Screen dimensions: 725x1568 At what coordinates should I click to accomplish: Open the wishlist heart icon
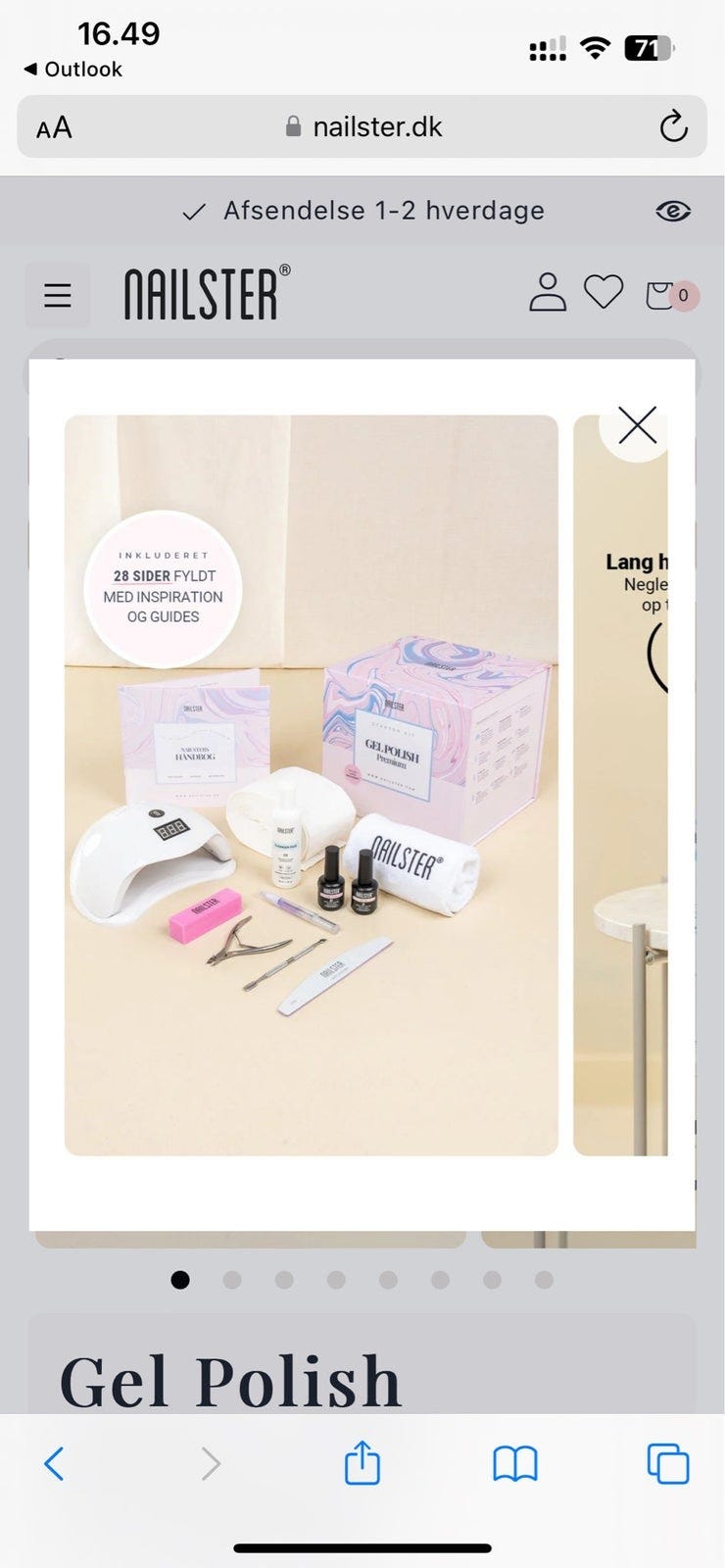604,291
